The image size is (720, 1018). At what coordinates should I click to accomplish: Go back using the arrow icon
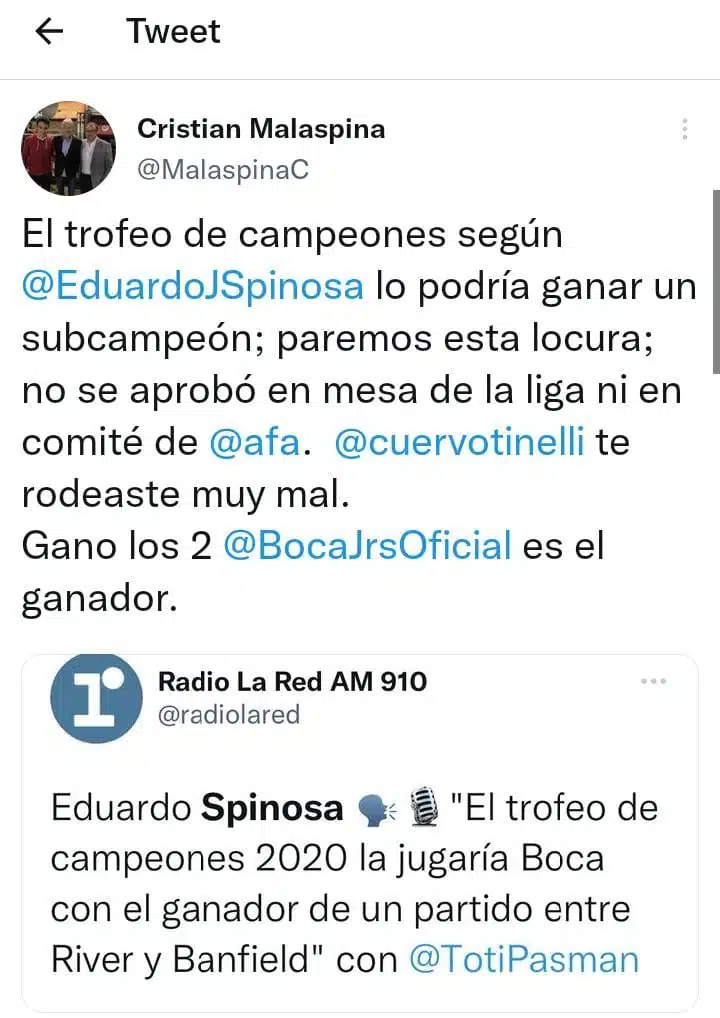pos(49,32)
